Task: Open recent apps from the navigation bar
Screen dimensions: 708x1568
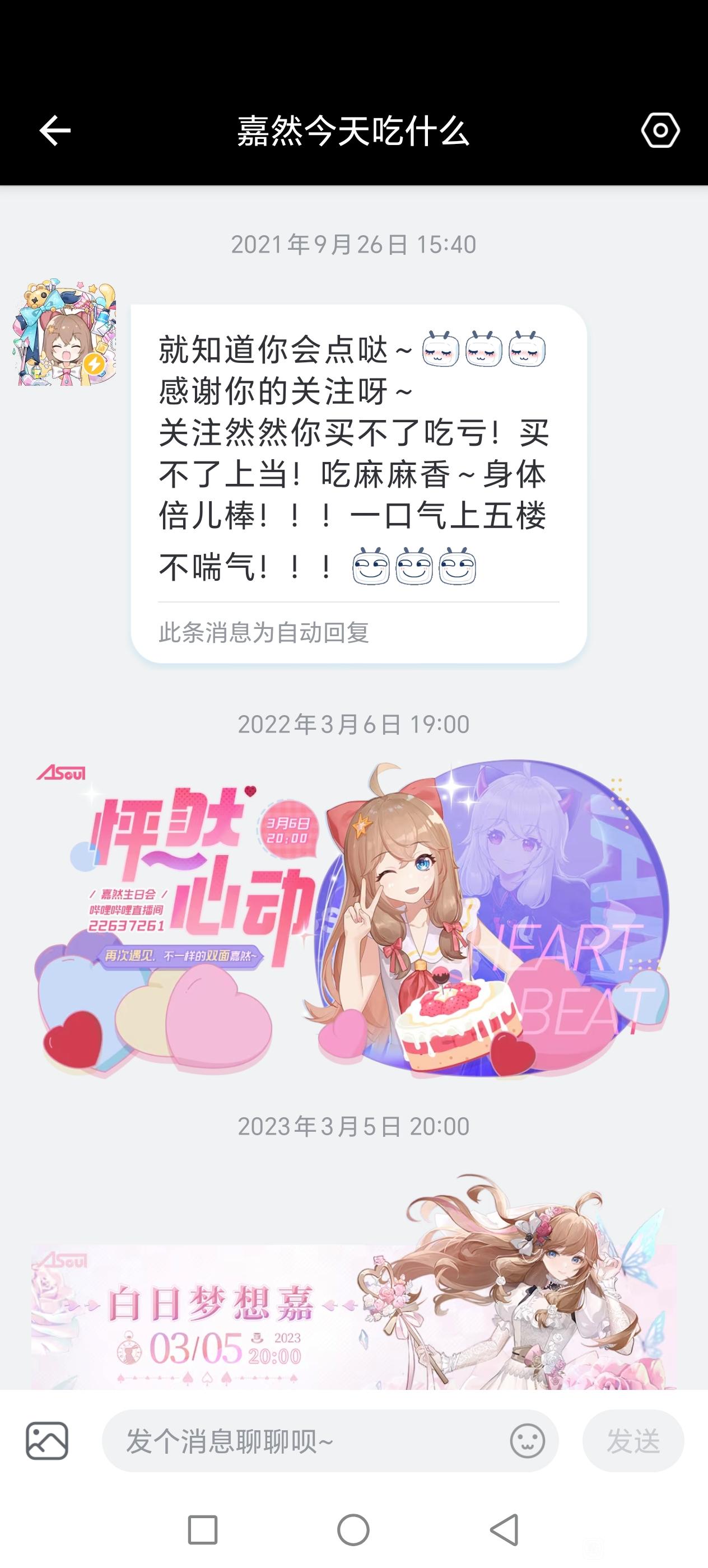Action: coord(203,1530)
